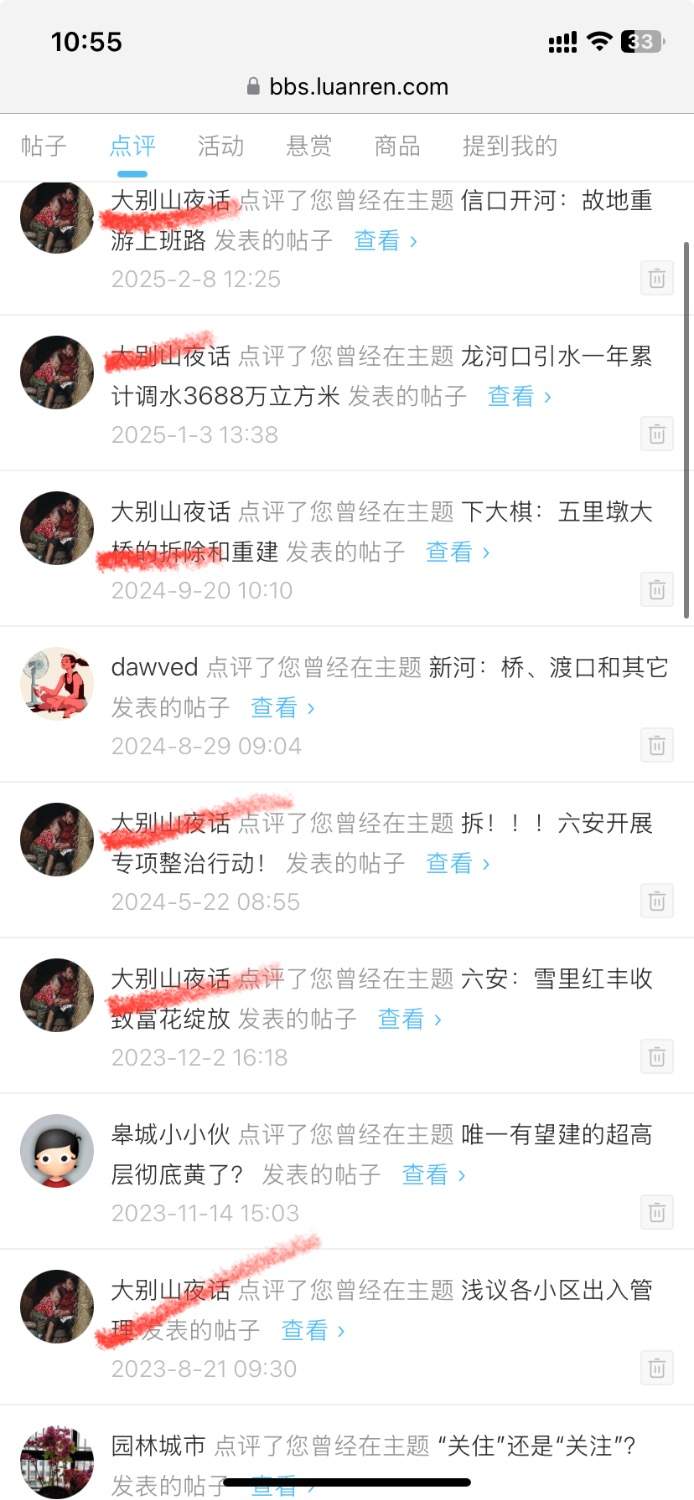Screen dimensions: 694x1500
Task: Delete the notification dated 2025-1-3 13:38
Action: [x=657, y=434]
